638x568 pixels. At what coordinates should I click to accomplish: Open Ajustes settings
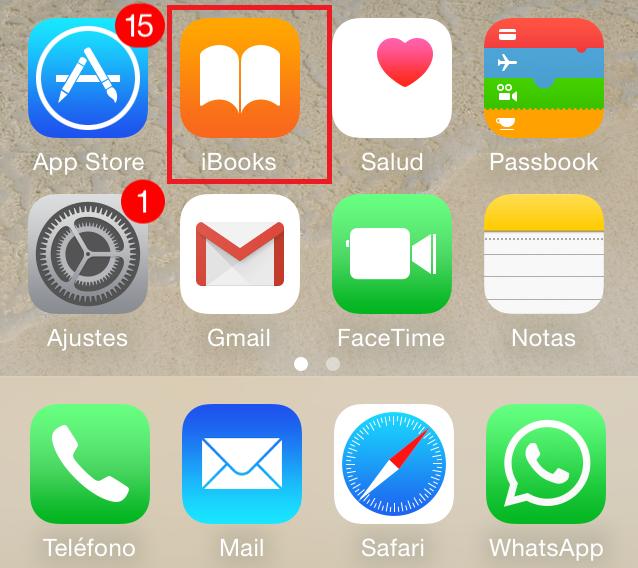[x=88, y=254]
